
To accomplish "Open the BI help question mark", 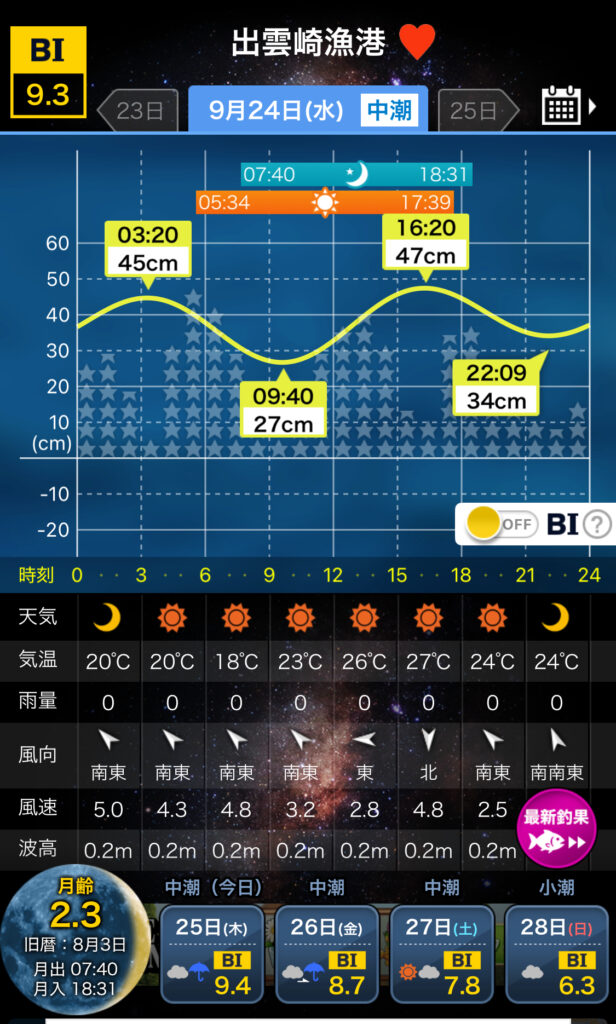I will click(597, 524).
